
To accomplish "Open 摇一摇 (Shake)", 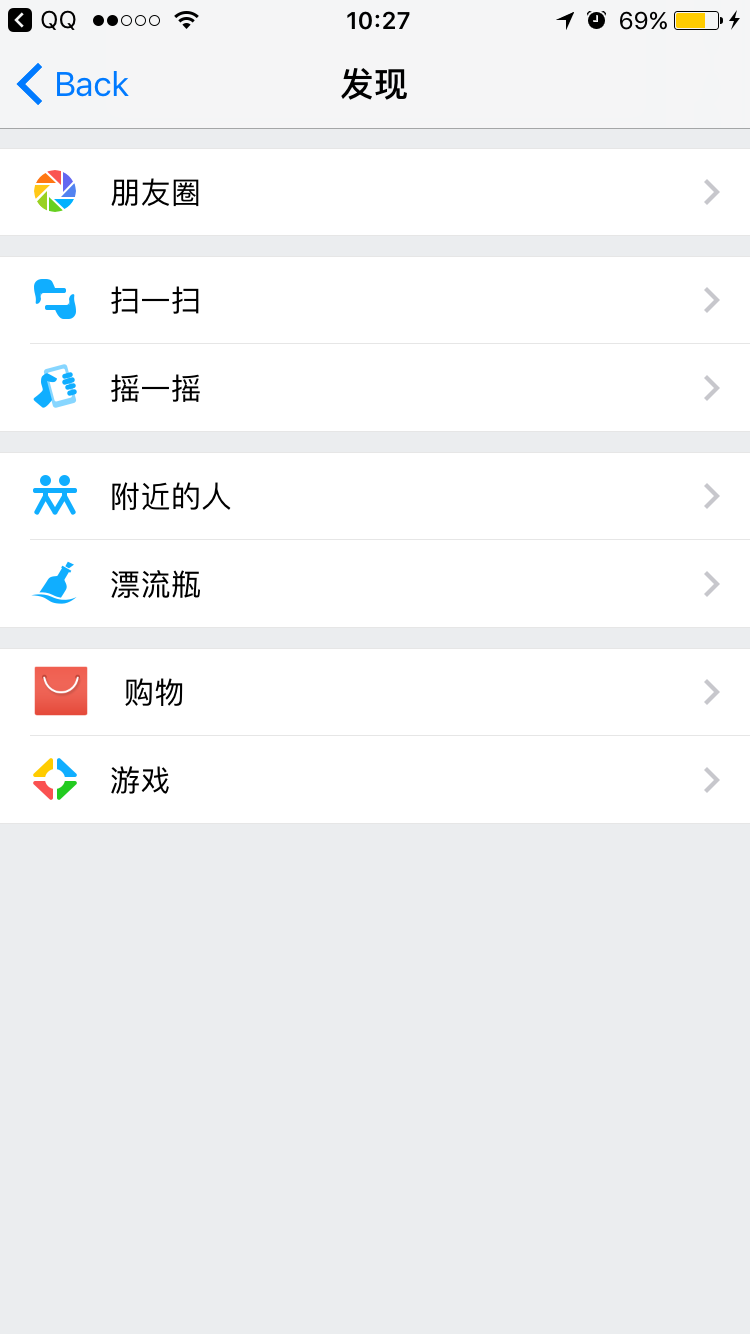I will click(x=375, y=388).
